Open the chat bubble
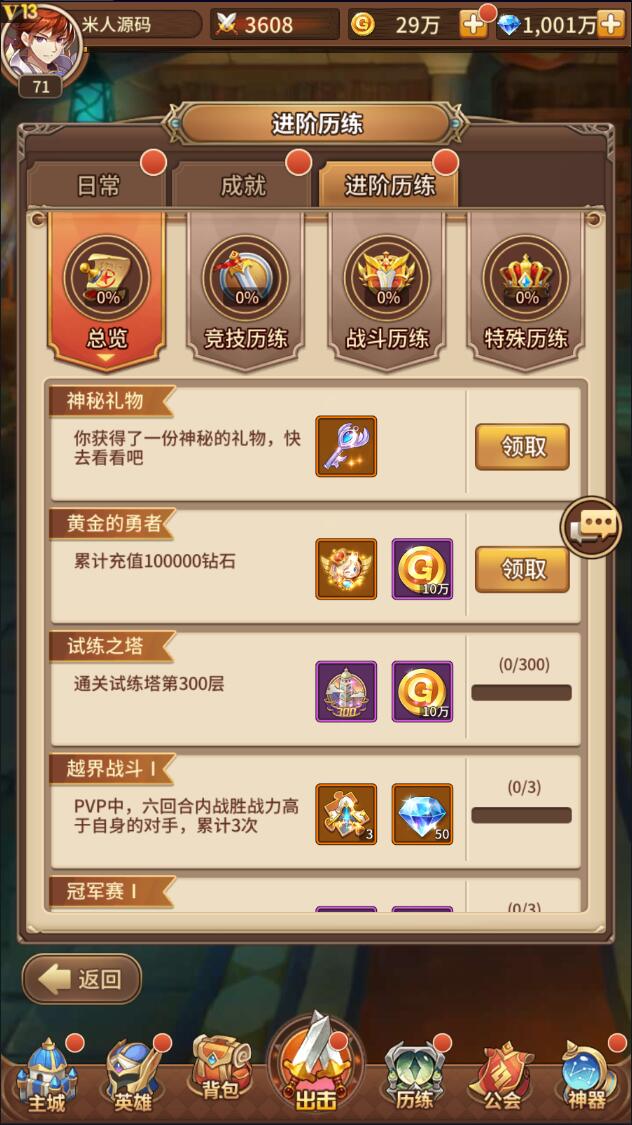This screenshot has width=632, height=1125. pyautogui.click(x=591, y=526)
